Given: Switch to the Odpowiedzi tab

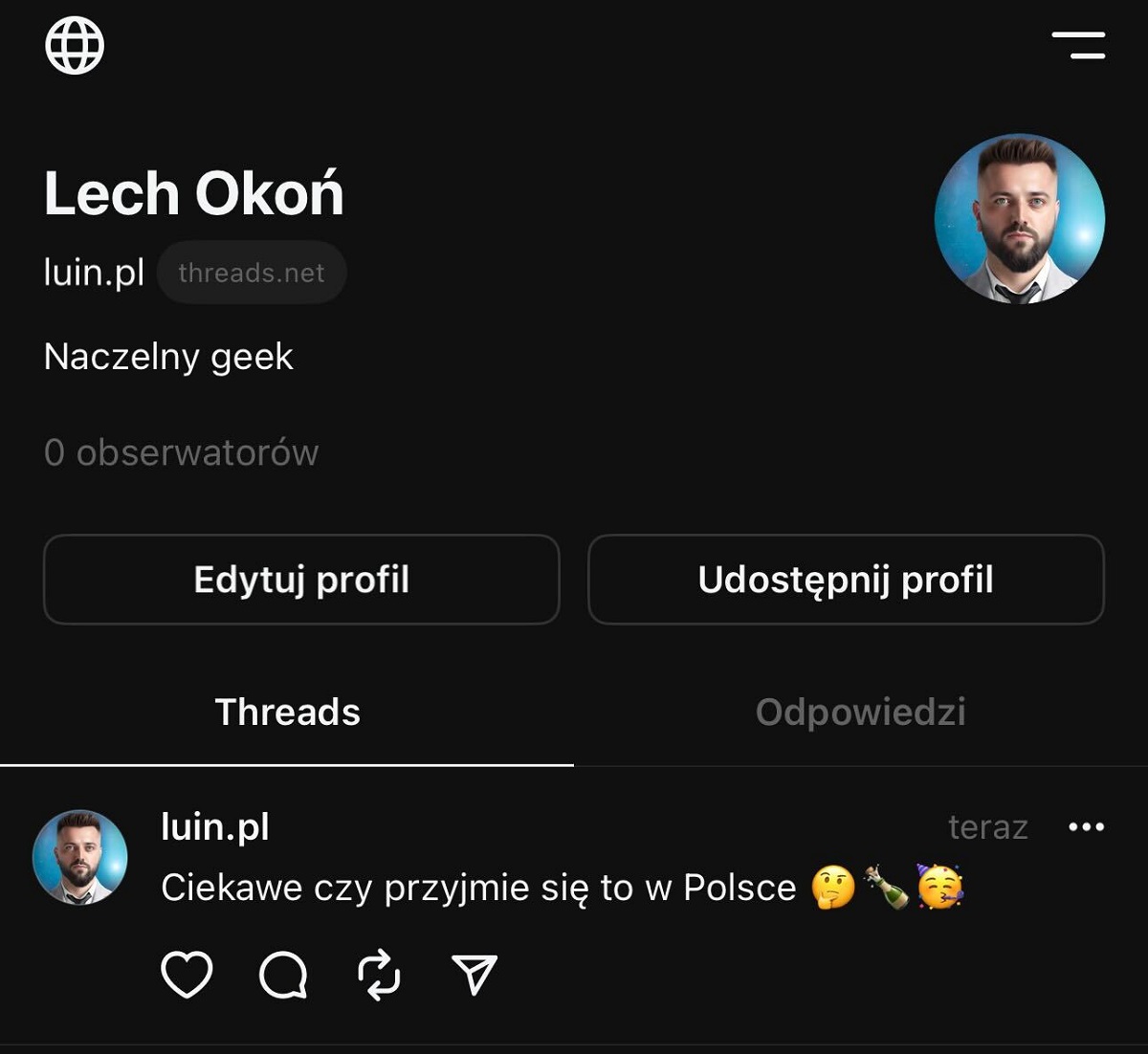Looking at the screenshot, I should click(860, 713).
